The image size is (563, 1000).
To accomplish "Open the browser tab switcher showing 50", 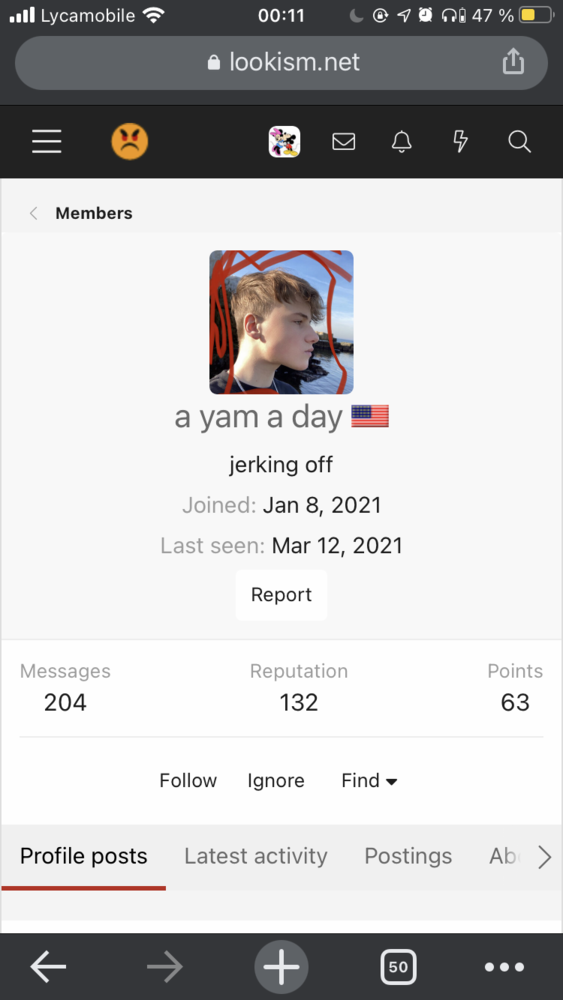I will [x=398, y=967].
